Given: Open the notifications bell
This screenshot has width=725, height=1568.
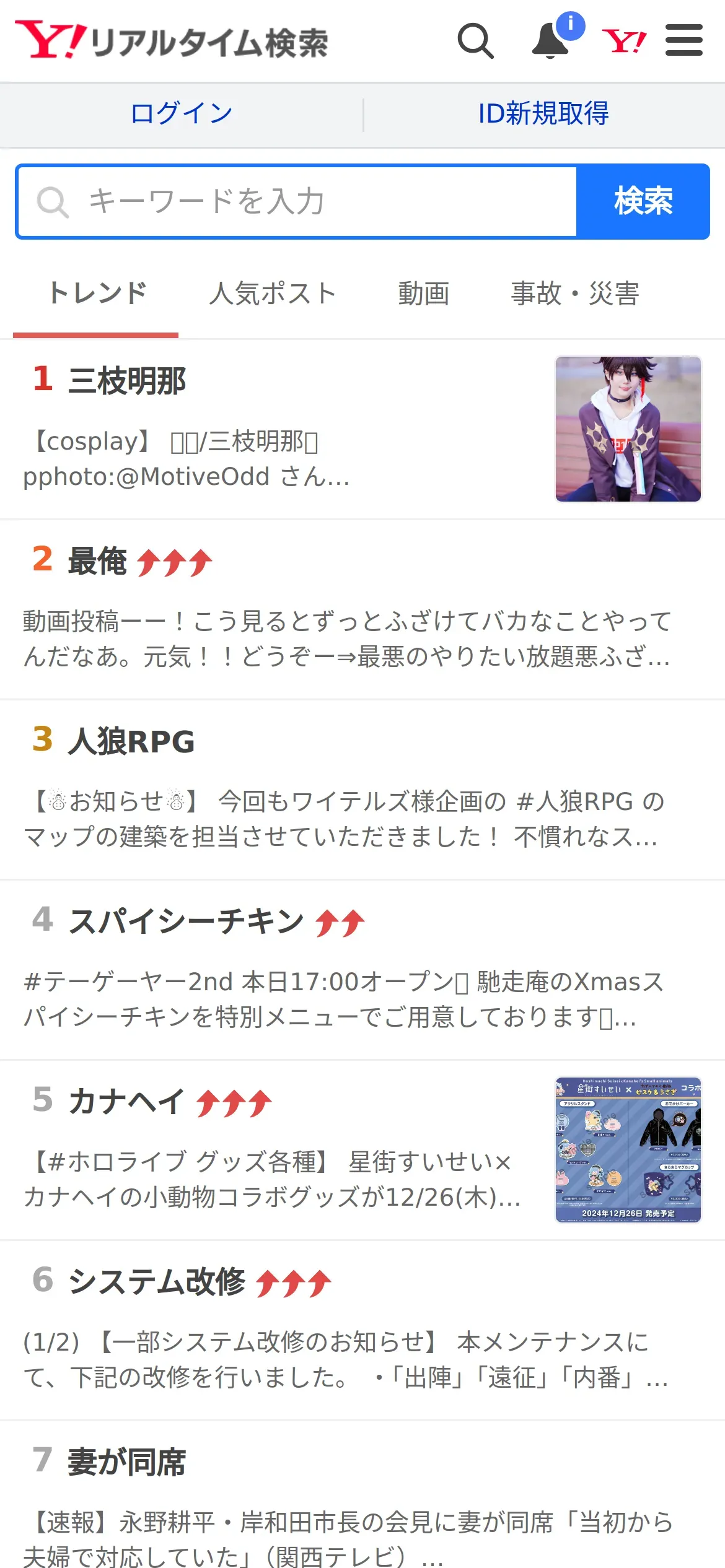Looking at the screenshot, I should (551, 41).
